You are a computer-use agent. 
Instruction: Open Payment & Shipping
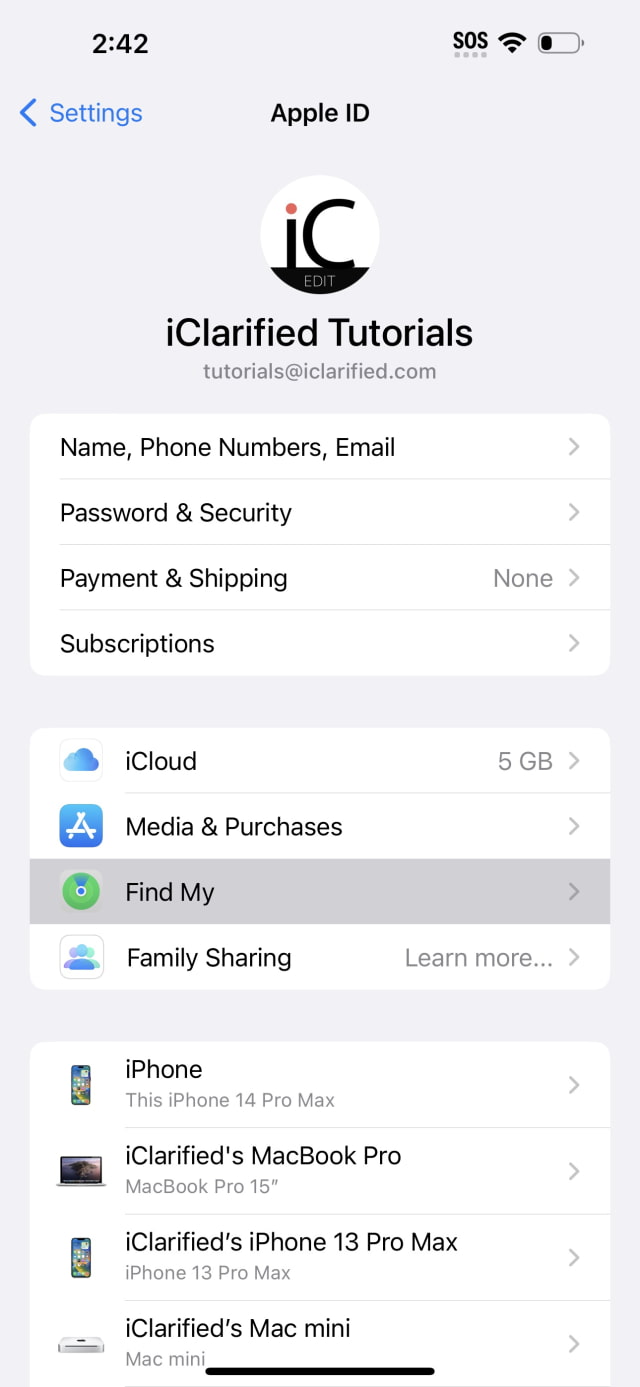[320, 578]
